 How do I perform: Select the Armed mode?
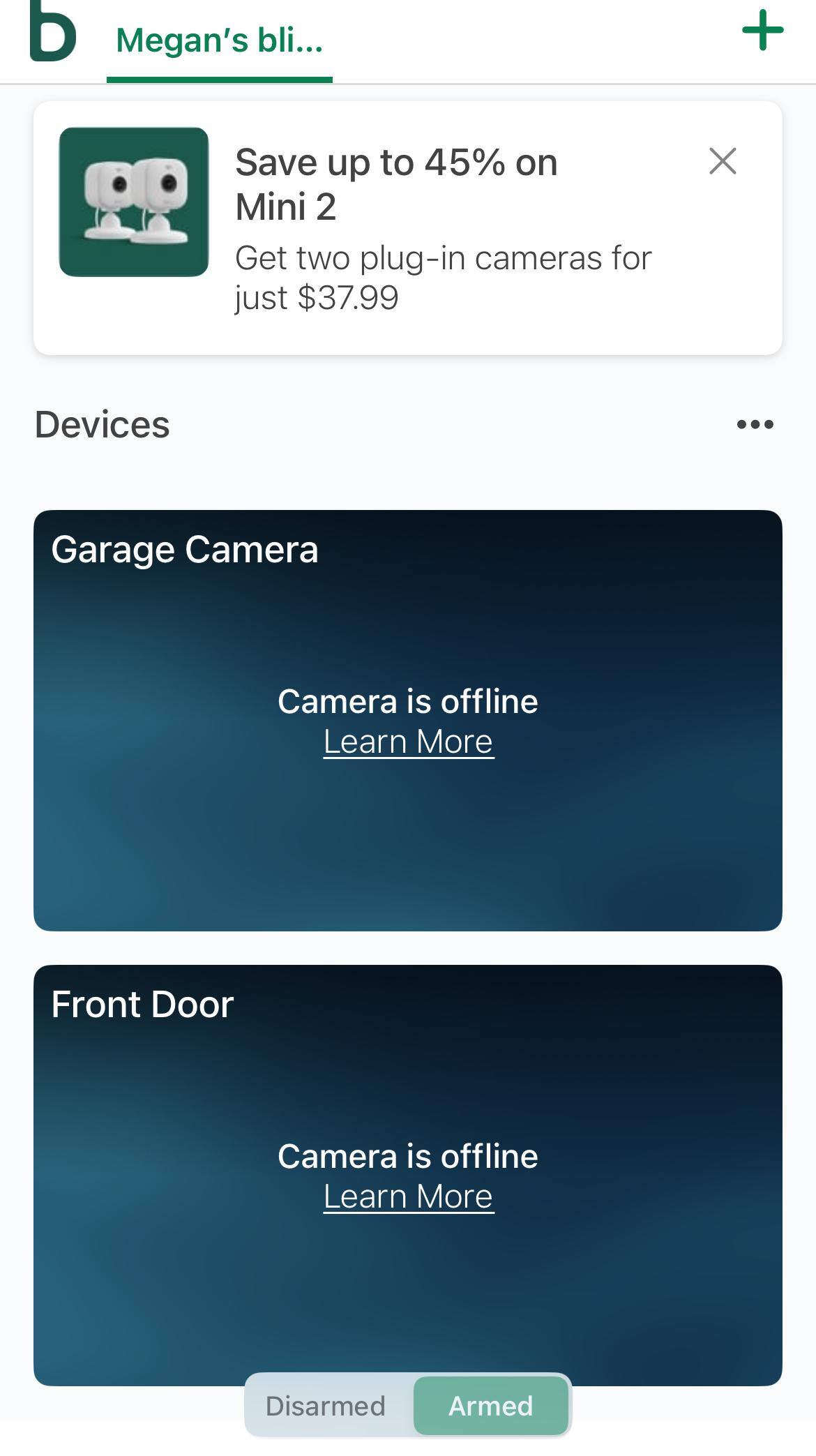coord(491,1406)
